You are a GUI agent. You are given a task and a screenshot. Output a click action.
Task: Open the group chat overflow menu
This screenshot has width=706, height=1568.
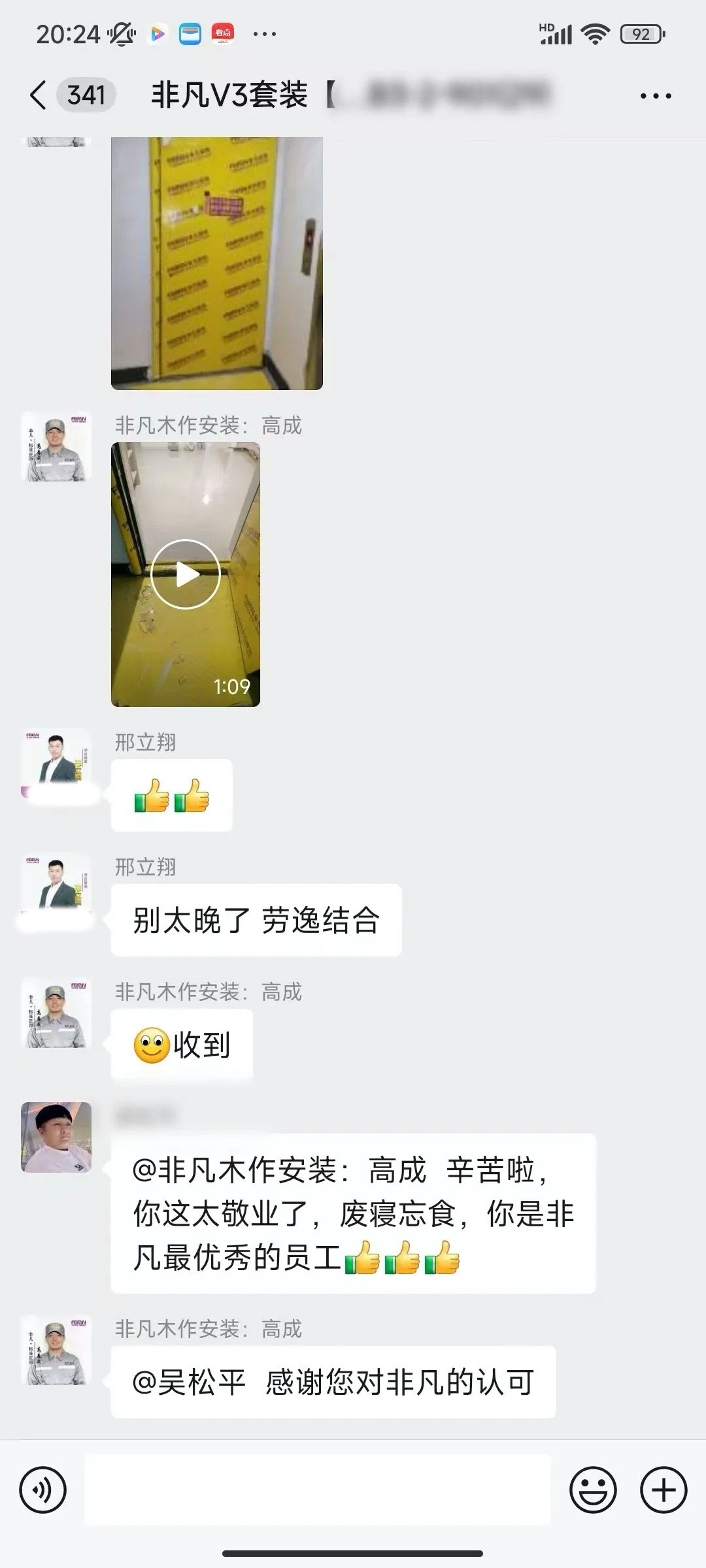(655, 96)
